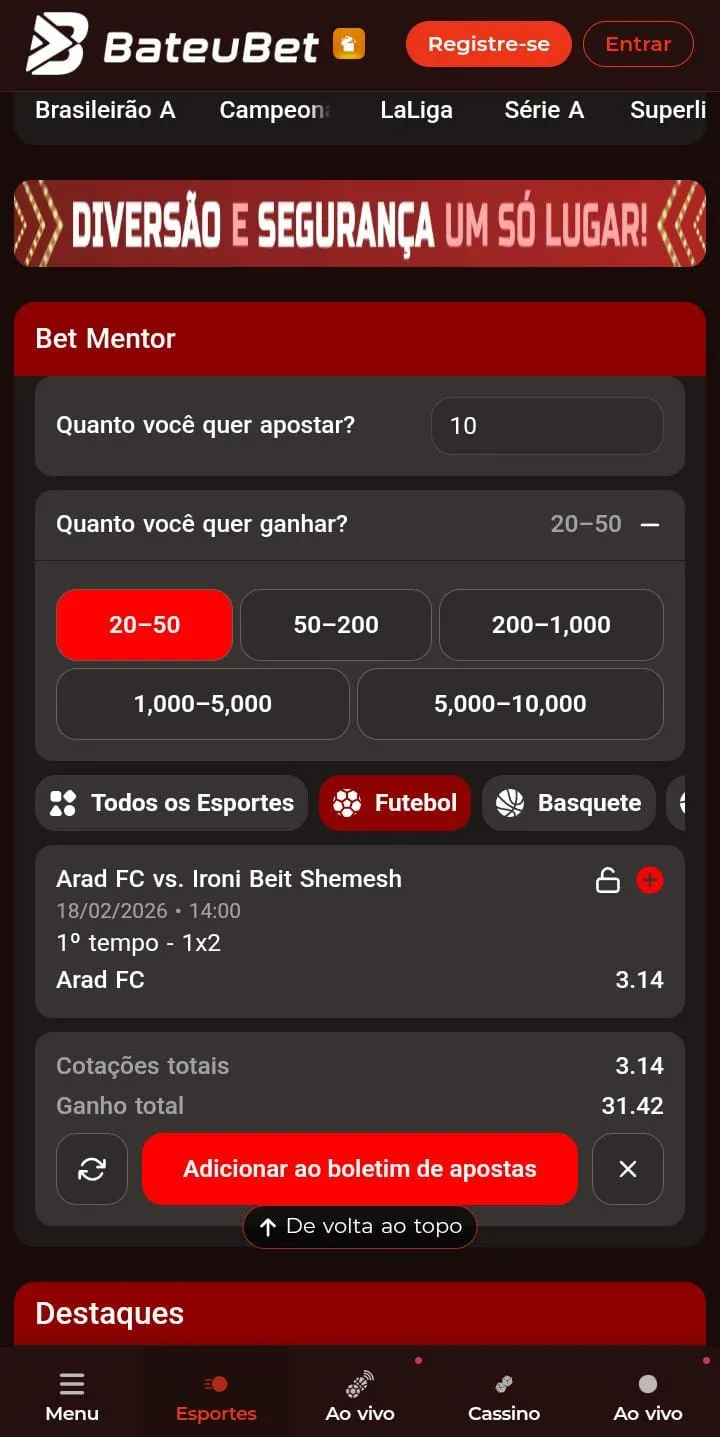Click the red plus icon on Arad FC match card
Viewport: 720px width, 1437px height.
[x=650, y=880]
